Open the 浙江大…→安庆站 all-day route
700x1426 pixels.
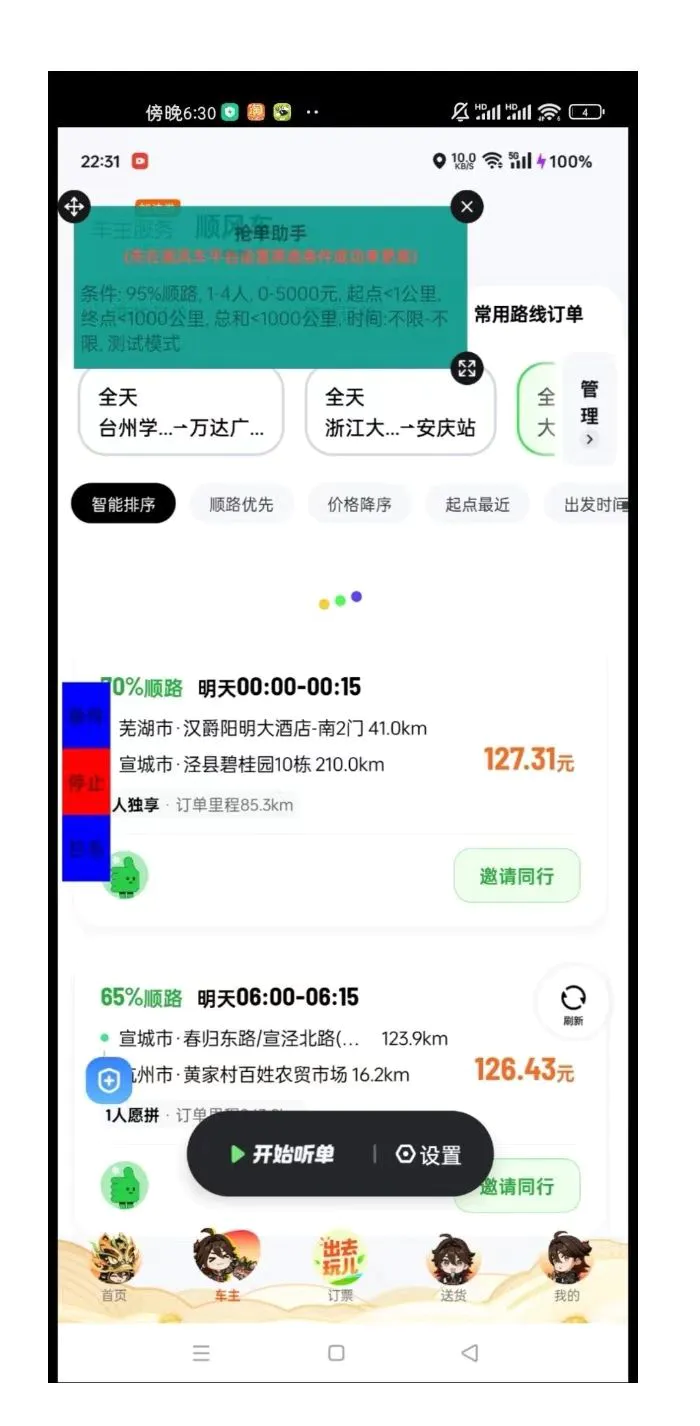(x=400, y=412)
